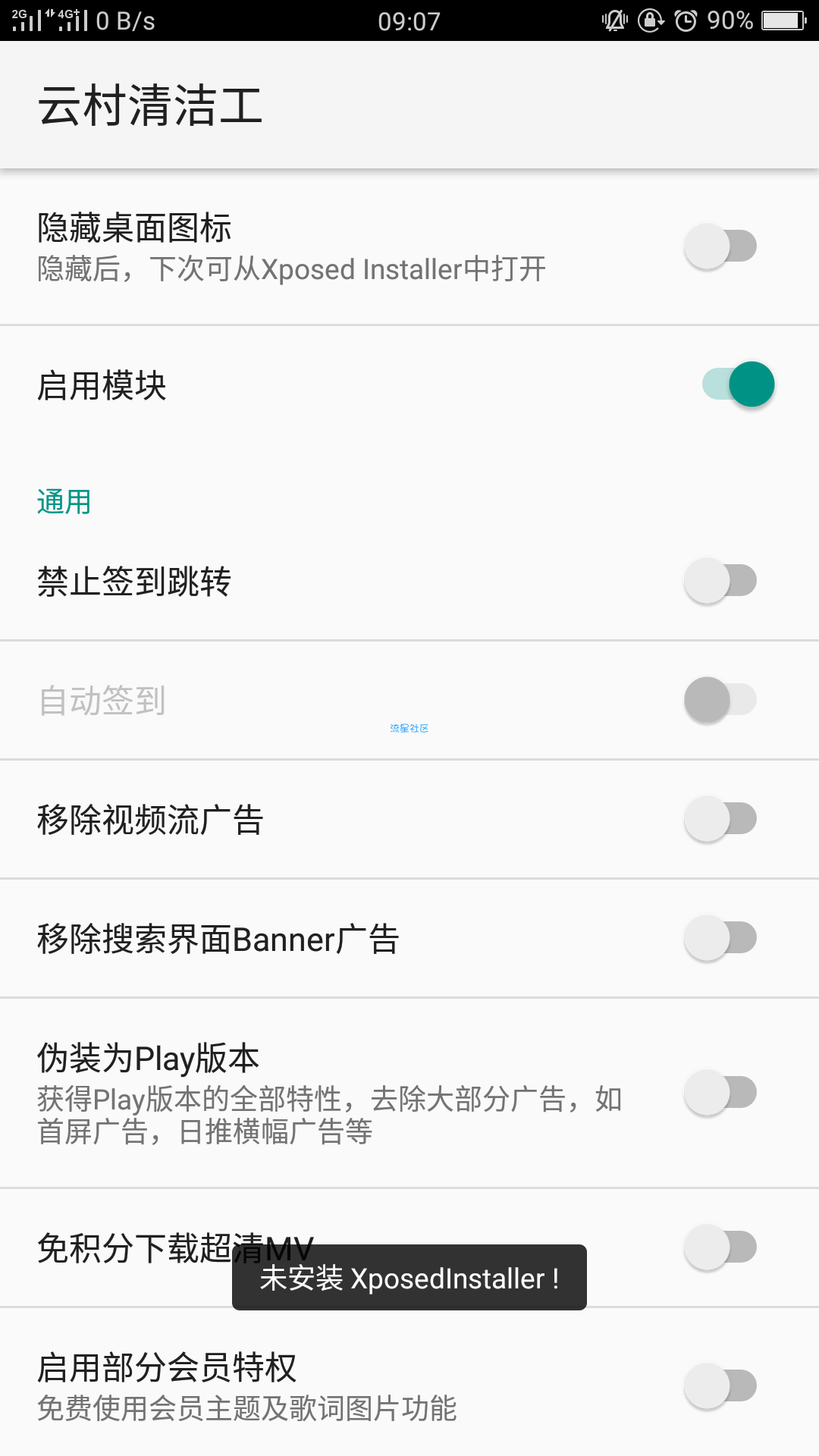The width and height of the screenshot is (819, 1456).
Task: Enable 禁止签到跳转 option
Action: pyautogui.click(x=720, y=581)
